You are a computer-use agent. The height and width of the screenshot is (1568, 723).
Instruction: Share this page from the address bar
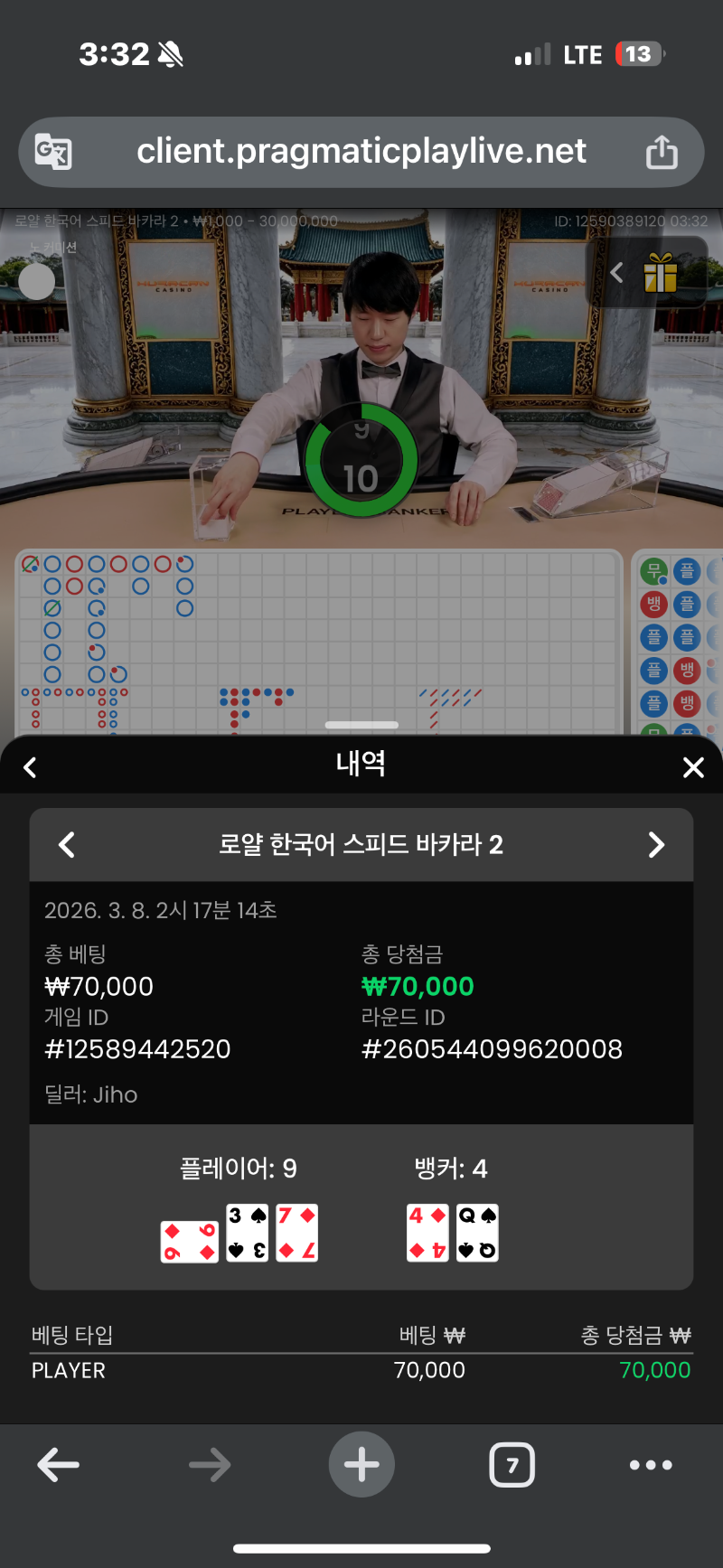pyautogui.click(x=662, y=152)
